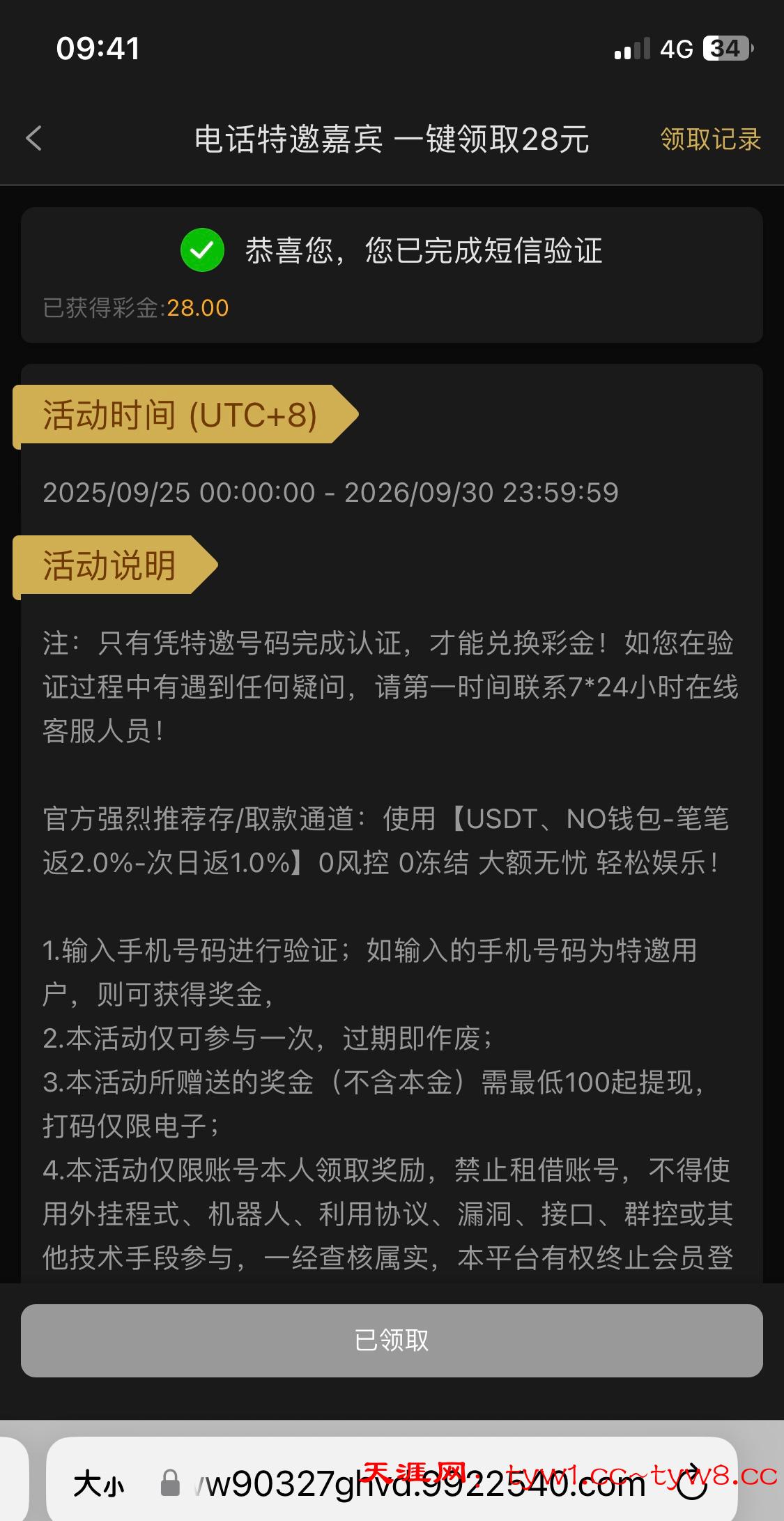Open 领取记录 claim records
The width and height of the screenshot is (784, 1521).
pos(709,139)
